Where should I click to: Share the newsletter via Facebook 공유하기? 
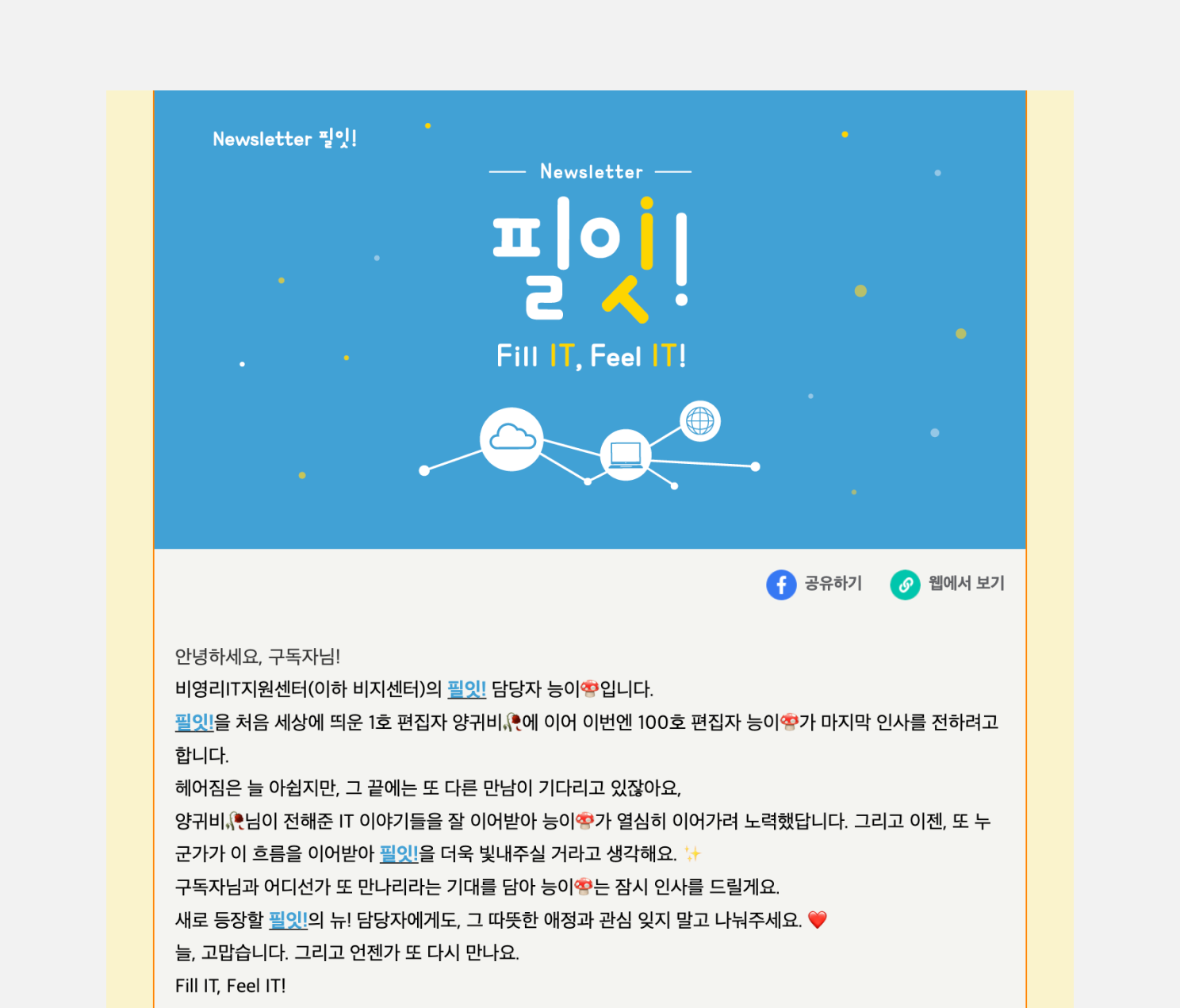tap(814, 584)
